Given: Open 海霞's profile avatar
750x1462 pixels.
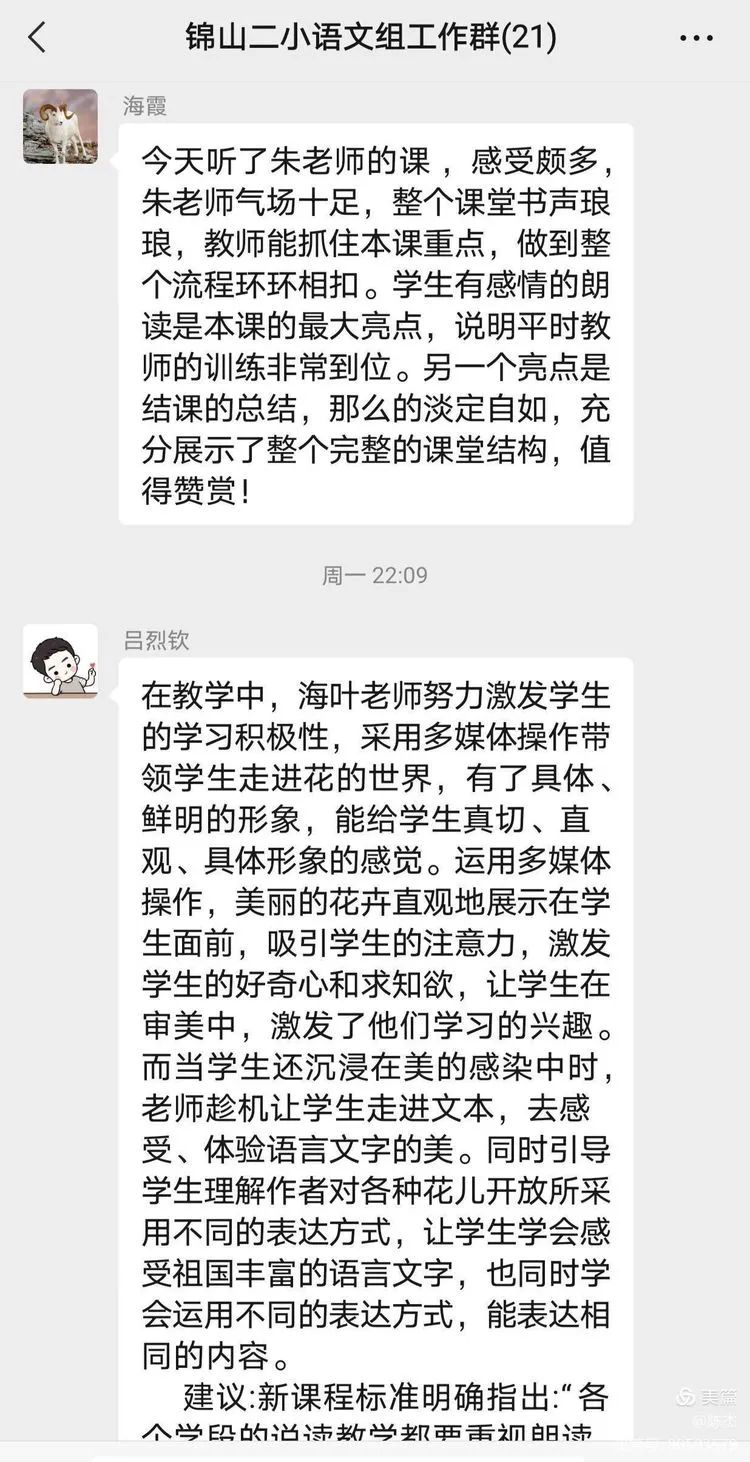Looking at the screenshot, I should (60, 127).
